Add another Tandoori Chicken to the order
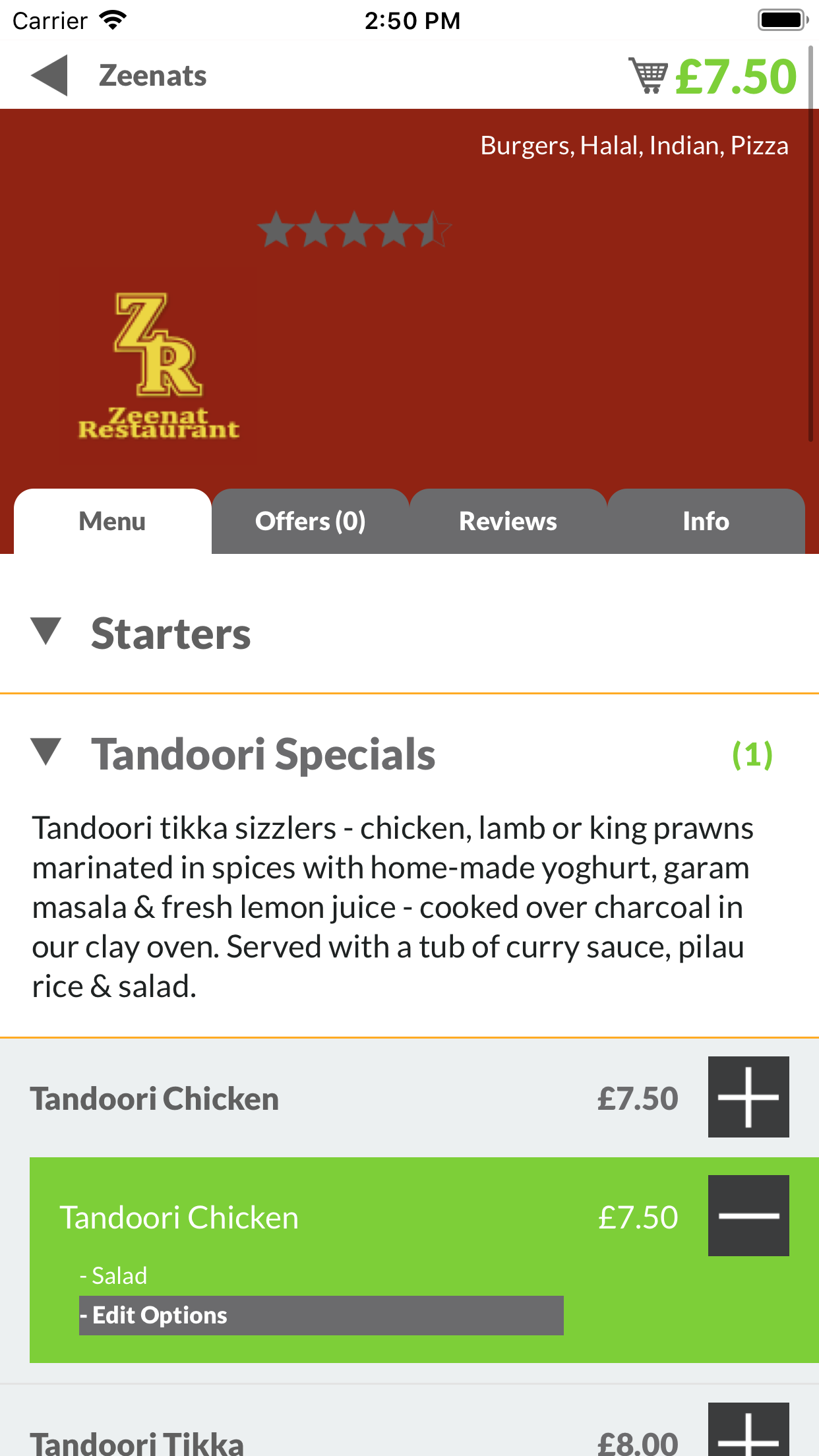The image size is (819, 1456). click(748, 1097)
